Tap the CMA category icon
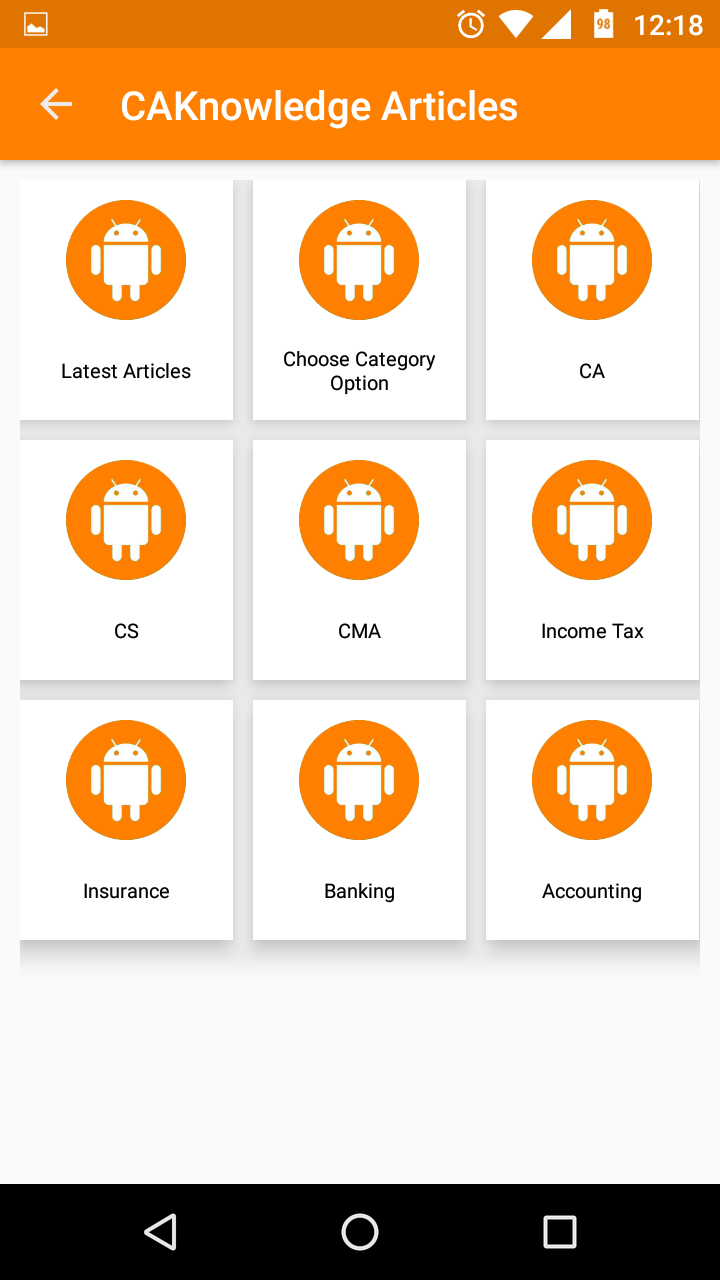The width and height of the screenshot is (720, 1280). coord(359,519)
